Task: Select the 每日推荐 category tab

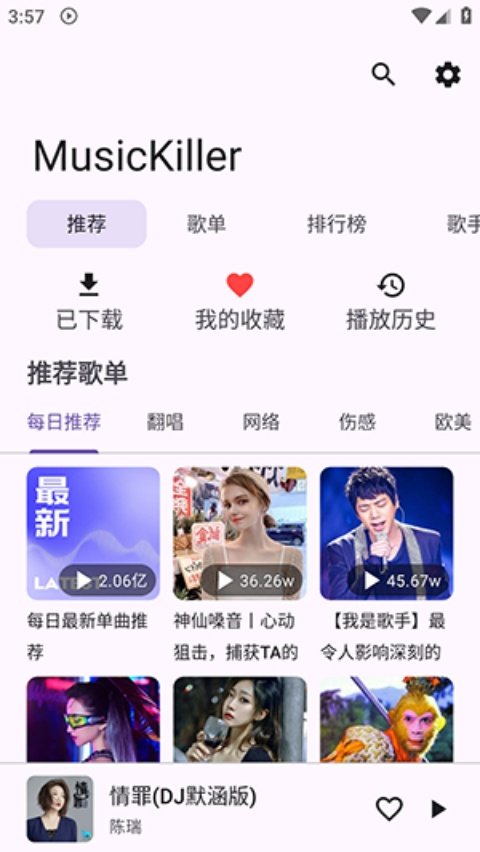Action: pyautogui.click(x=64, y=422)
